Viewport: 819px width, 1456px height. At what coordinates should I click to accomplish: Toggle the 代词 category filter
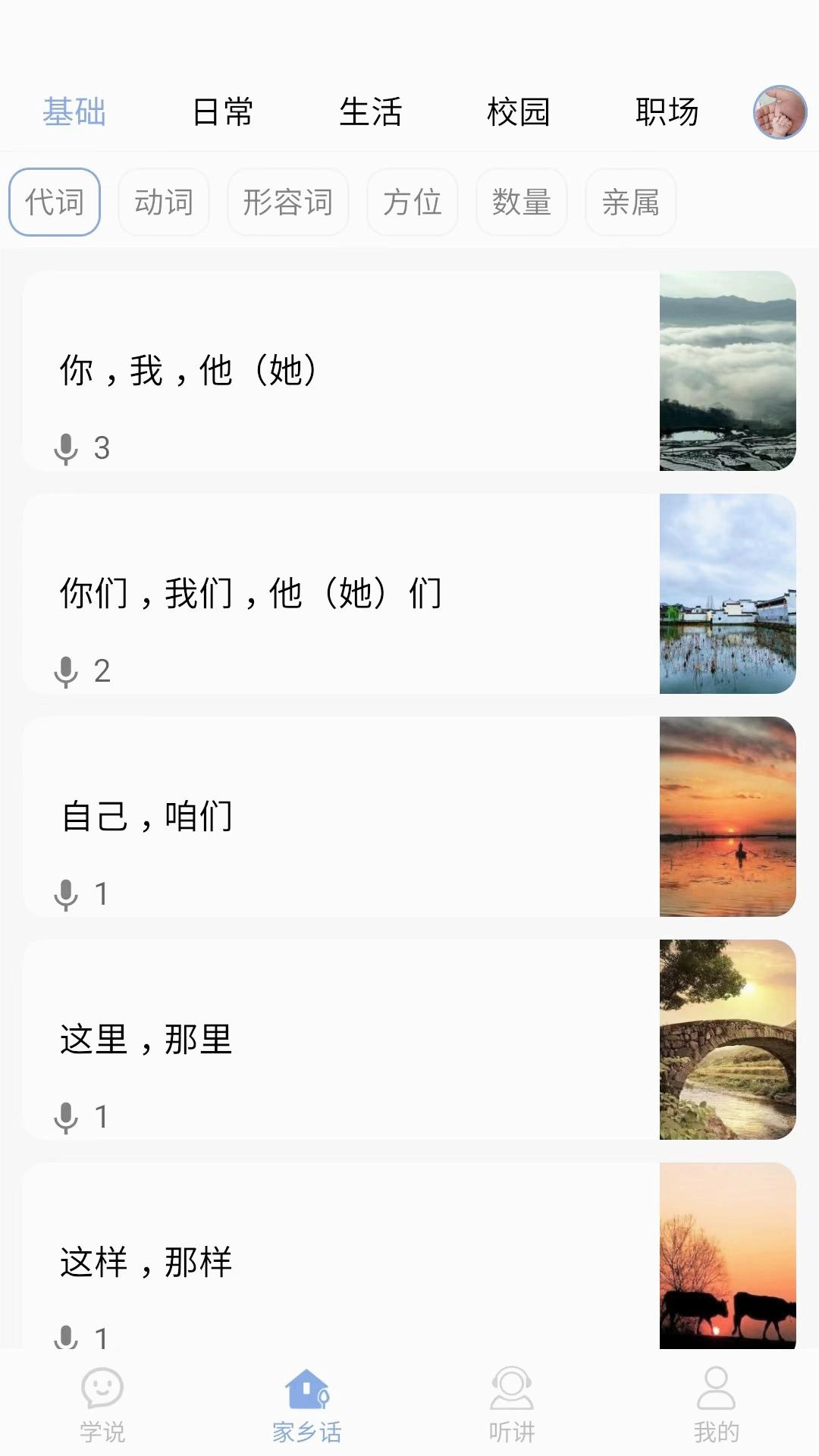[54, 202]
